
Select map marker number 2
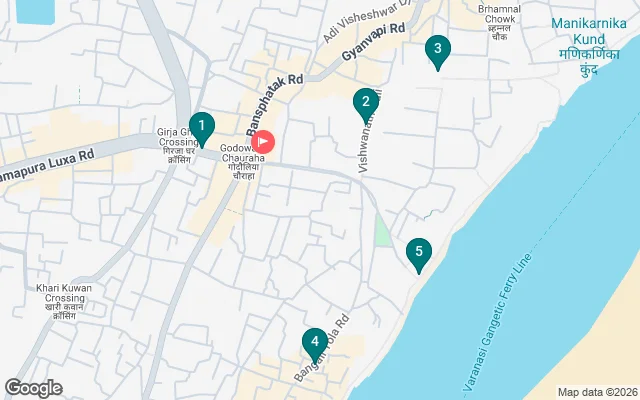(x=366, y=102)
